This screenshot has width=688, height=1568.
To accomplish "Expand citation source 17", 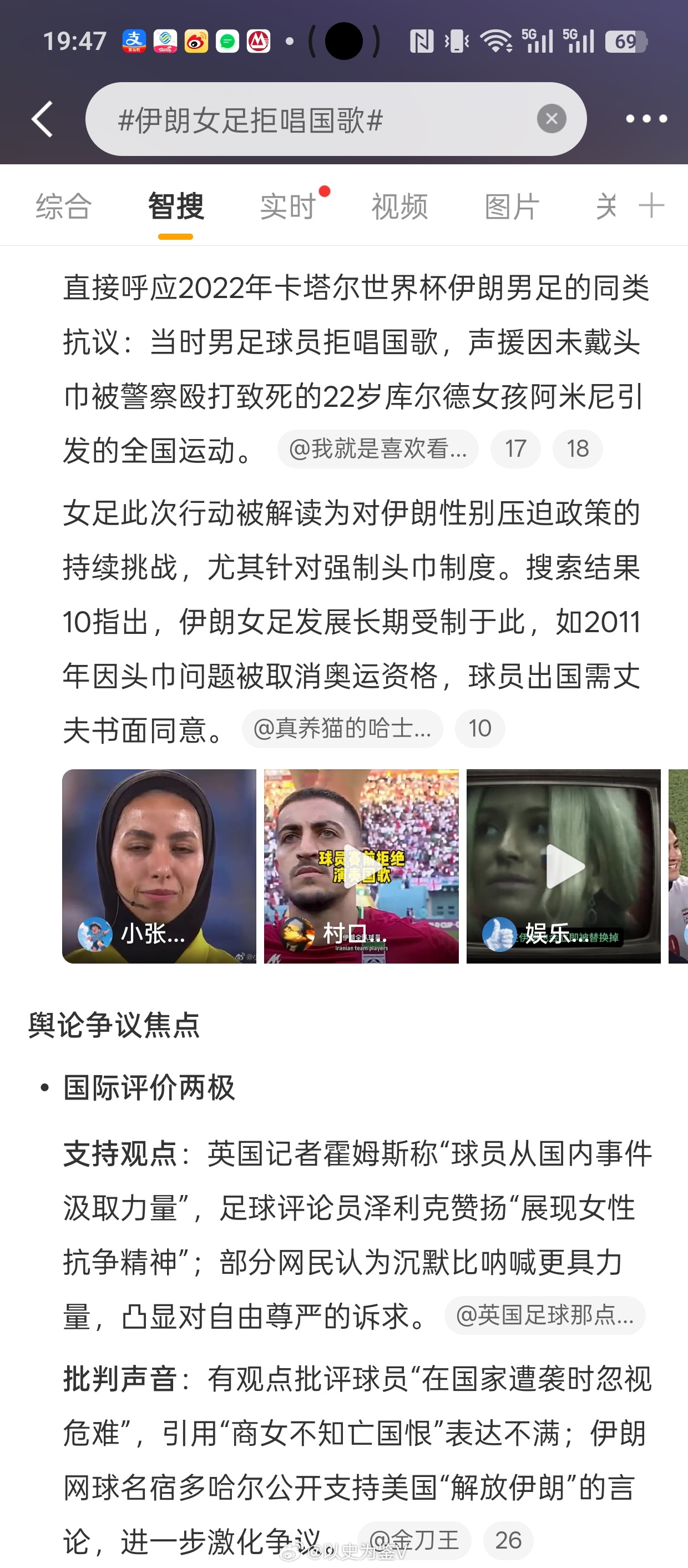I will tap(515, 448).
